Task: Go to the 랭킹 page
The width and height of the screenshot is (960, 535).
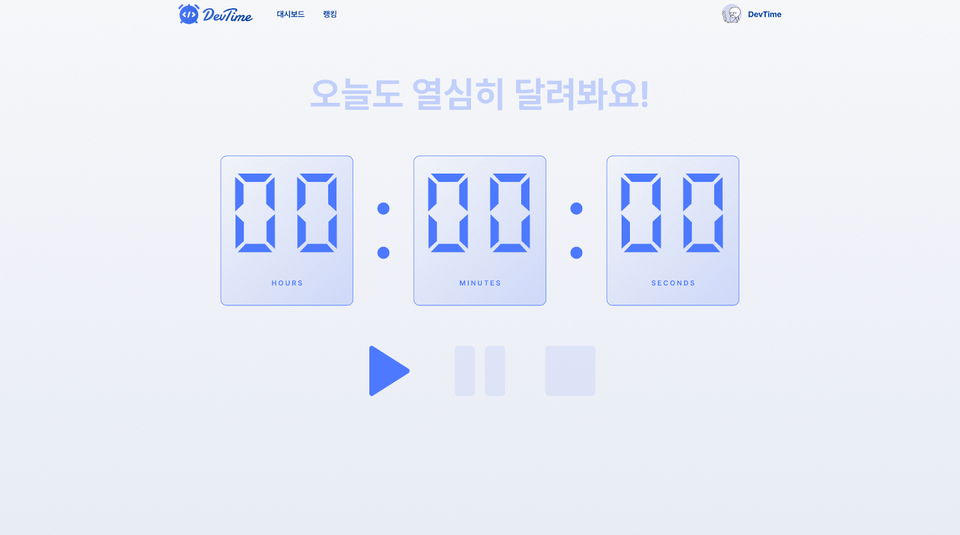Action: 330,14
